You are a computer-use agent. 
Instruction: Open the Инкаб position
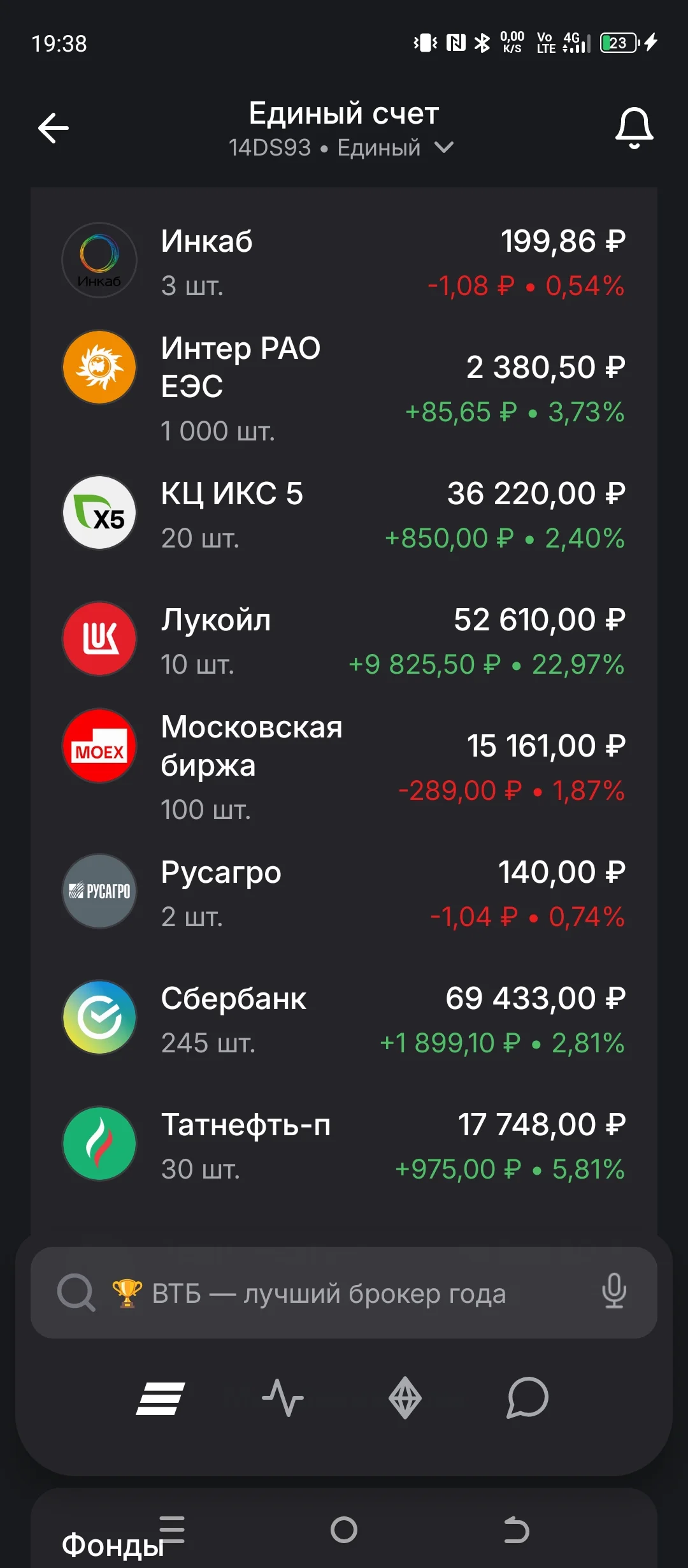point(344,261)
